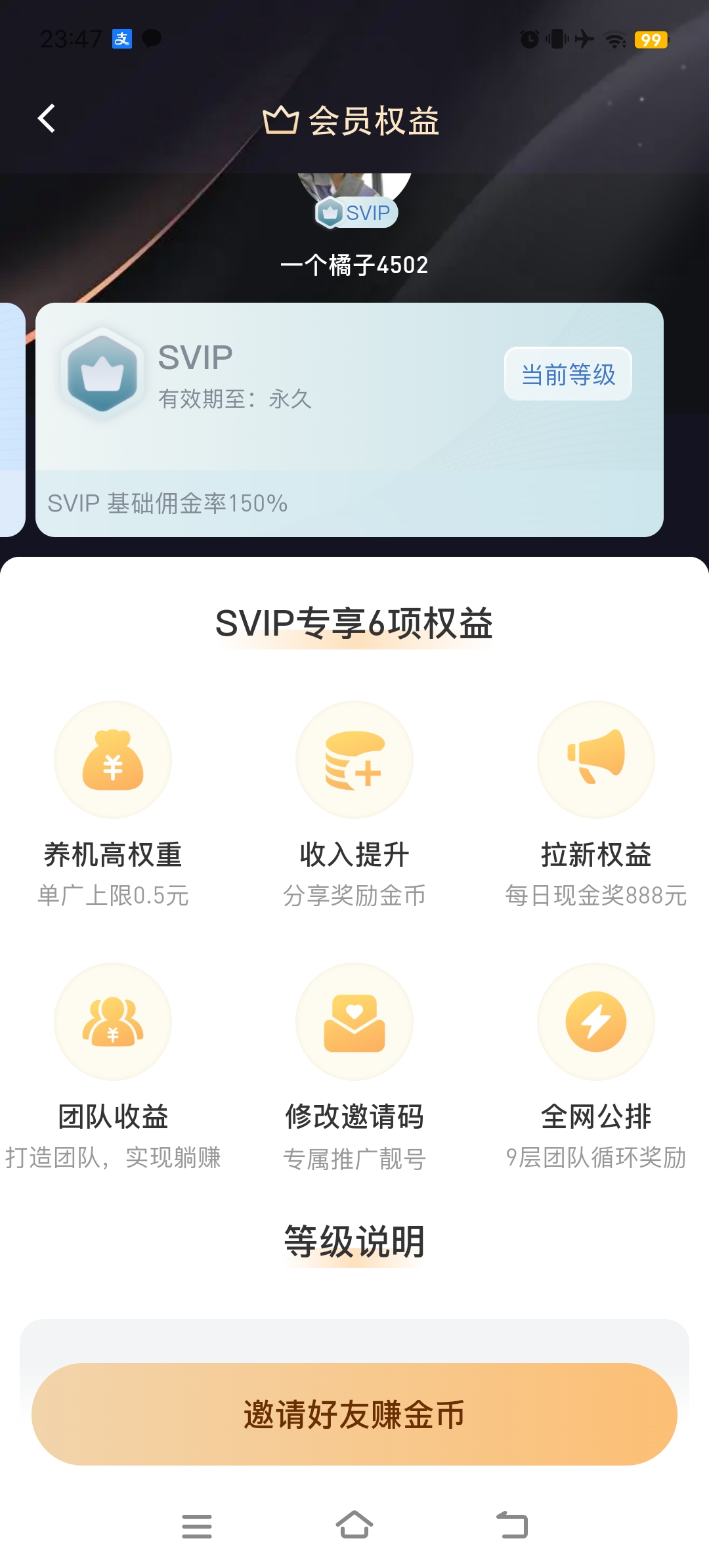The height and width of the screenshot is (1568, 709).
Task: Open the SVIP membership level card
Action: (x=349, y=420)
